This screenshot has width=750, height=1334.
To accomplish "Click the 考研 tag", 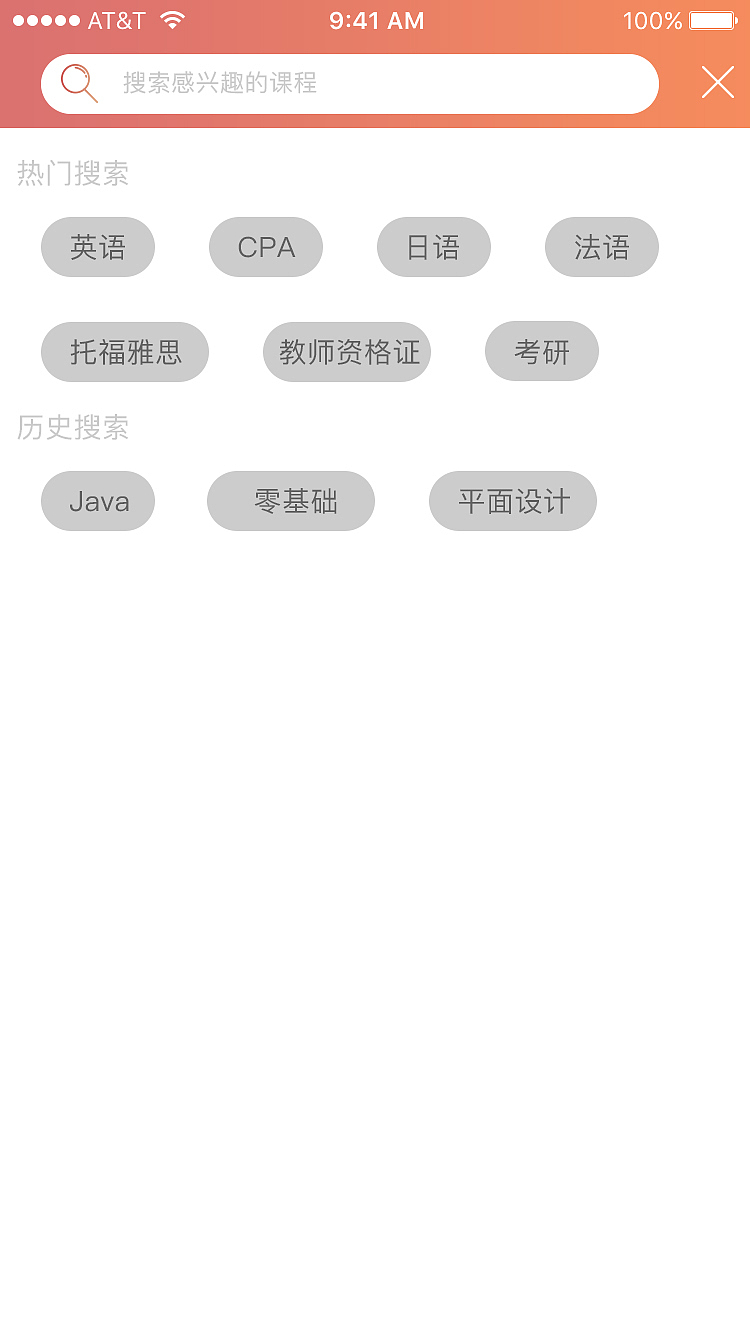I will [x=541, y=352].
